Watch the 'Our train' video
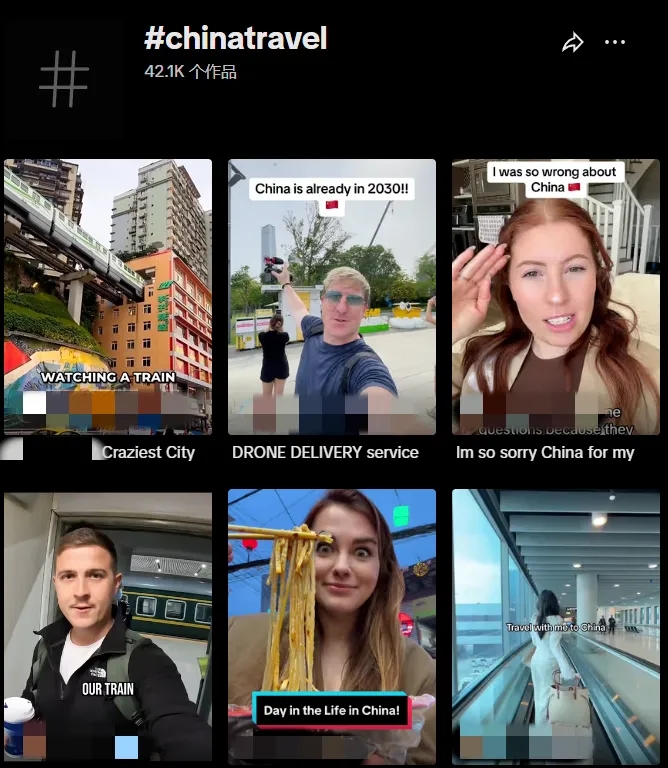668x768 pixels. pos(108,626)
